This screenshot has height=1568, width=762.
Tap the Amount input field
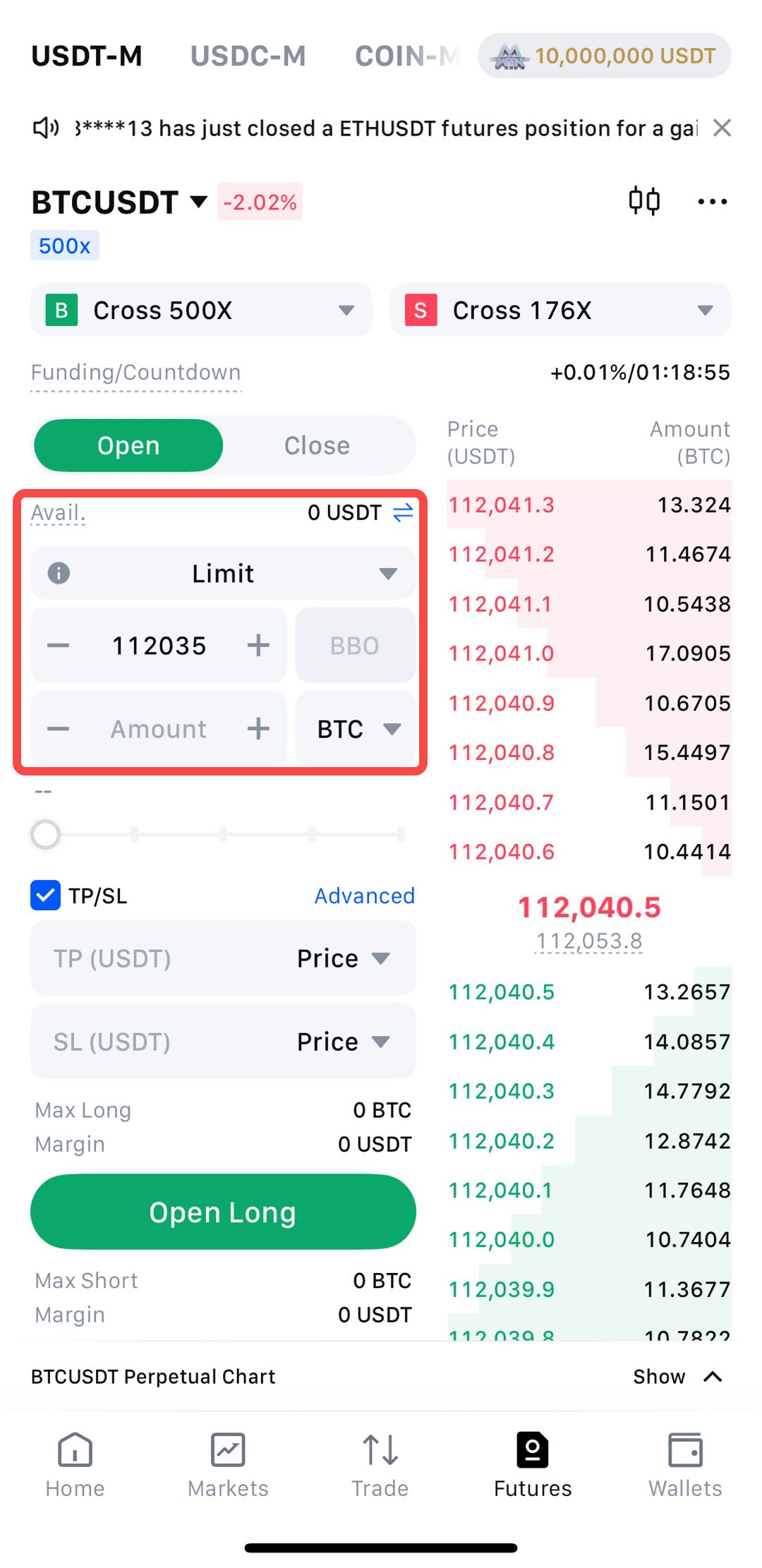pyautogui.click(x=158, y=728)
